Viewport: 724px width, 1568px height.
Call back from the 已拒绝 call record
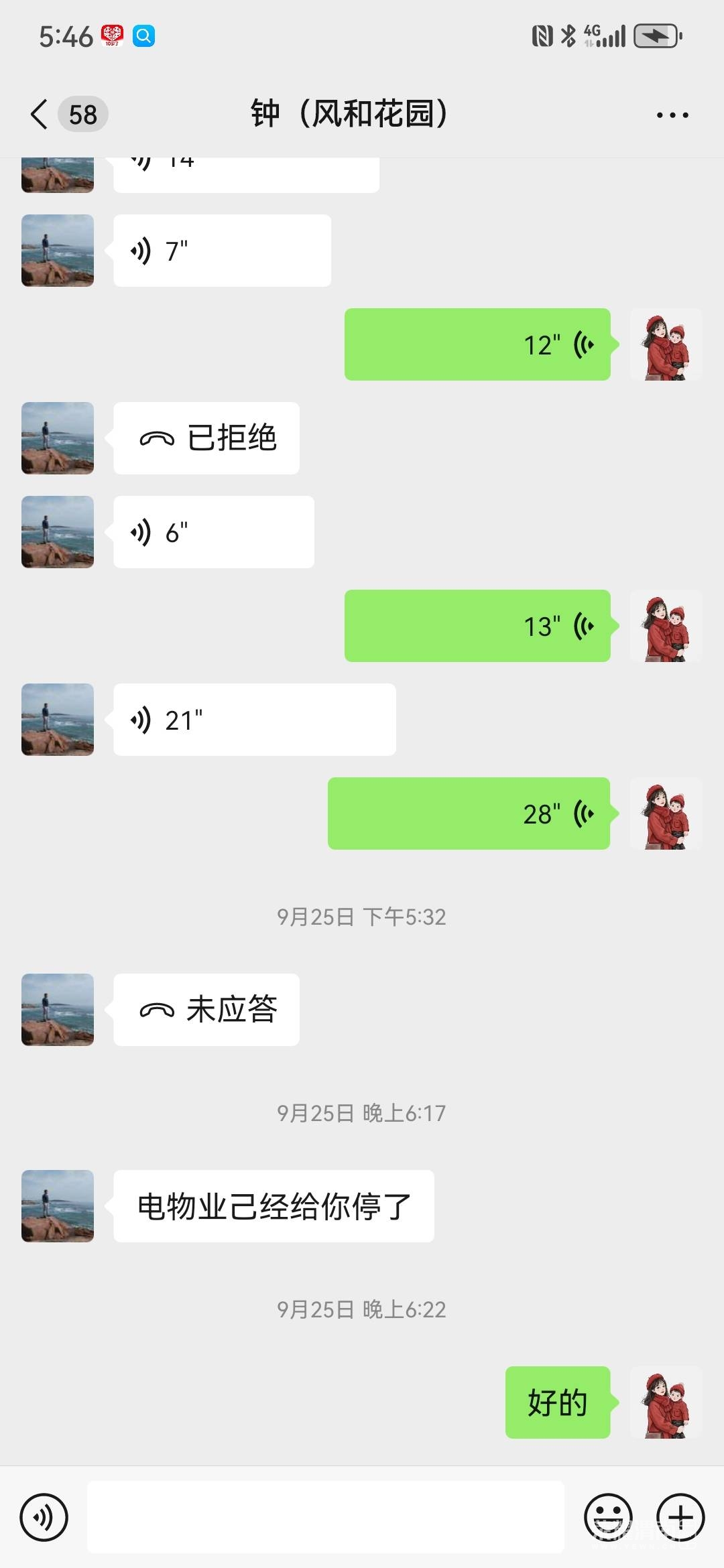206,438
